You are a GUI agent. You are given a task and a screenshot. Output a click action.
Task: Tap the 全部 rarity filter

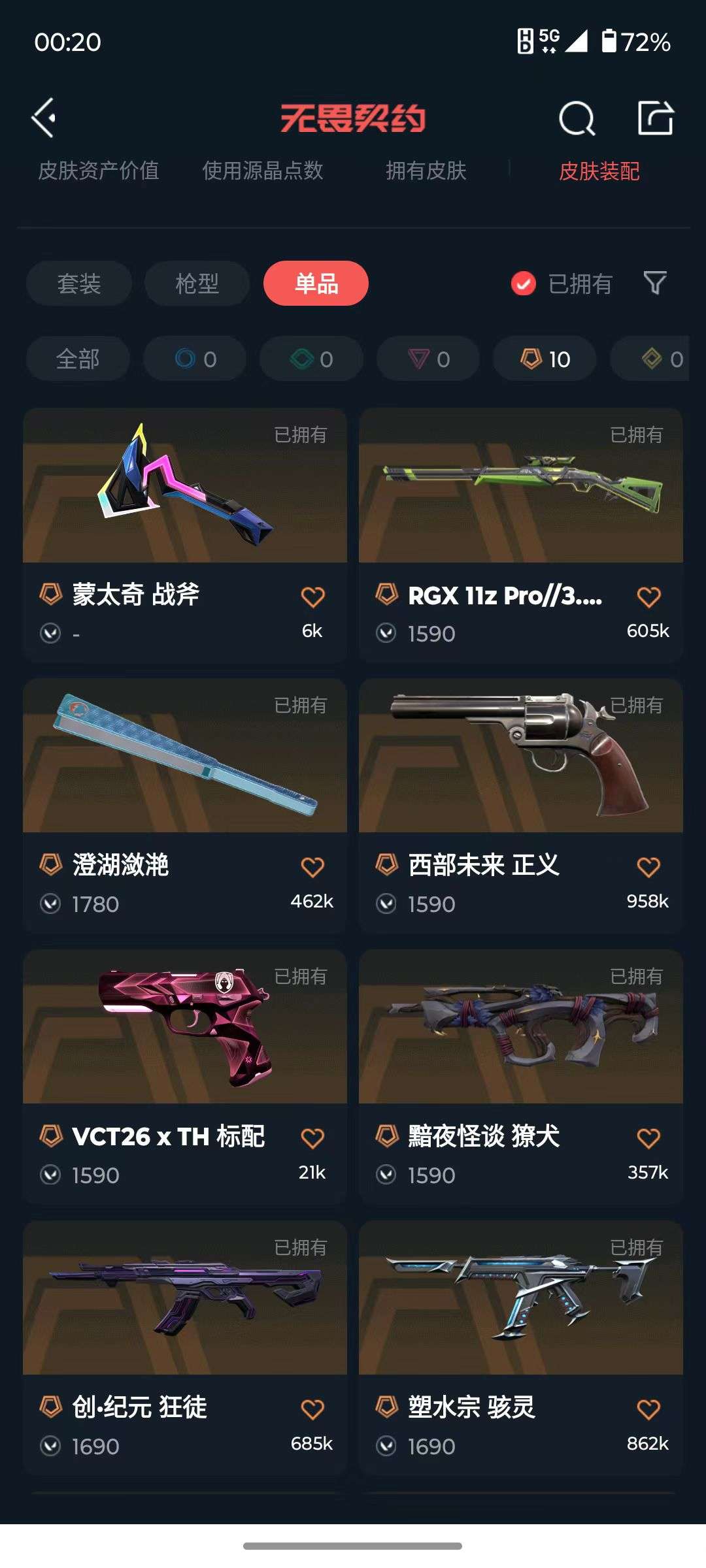point(76,358)
